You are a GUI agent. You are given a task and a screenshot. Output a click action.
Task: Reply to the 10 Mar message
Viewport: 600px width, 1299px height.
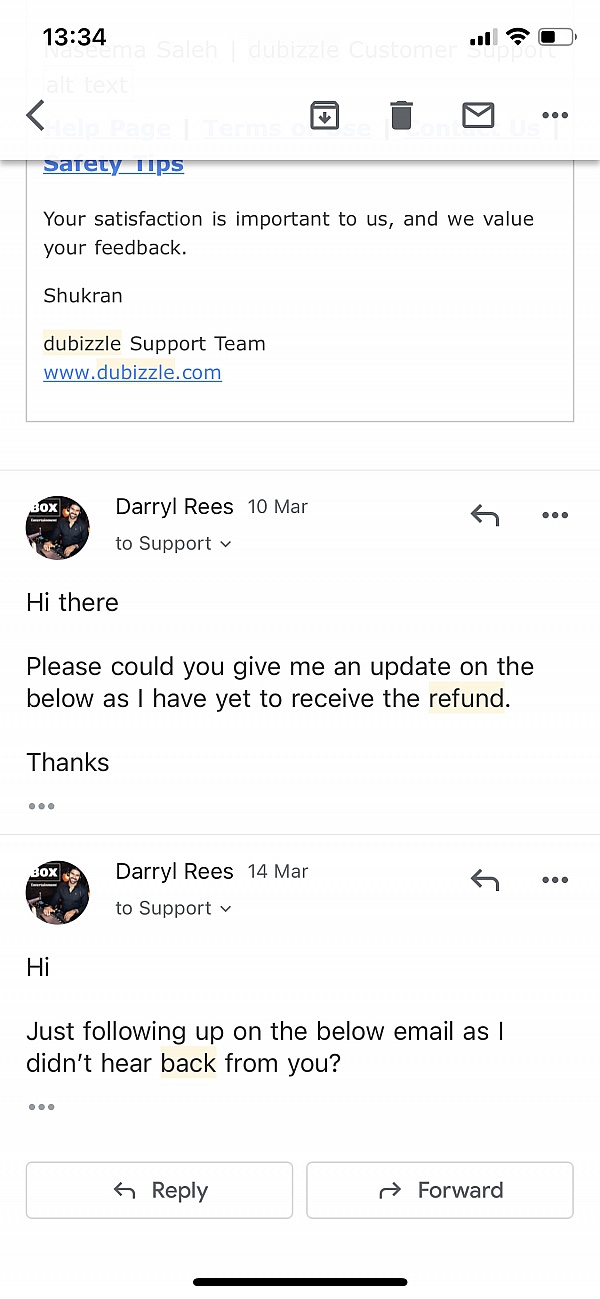pos(485,515)
